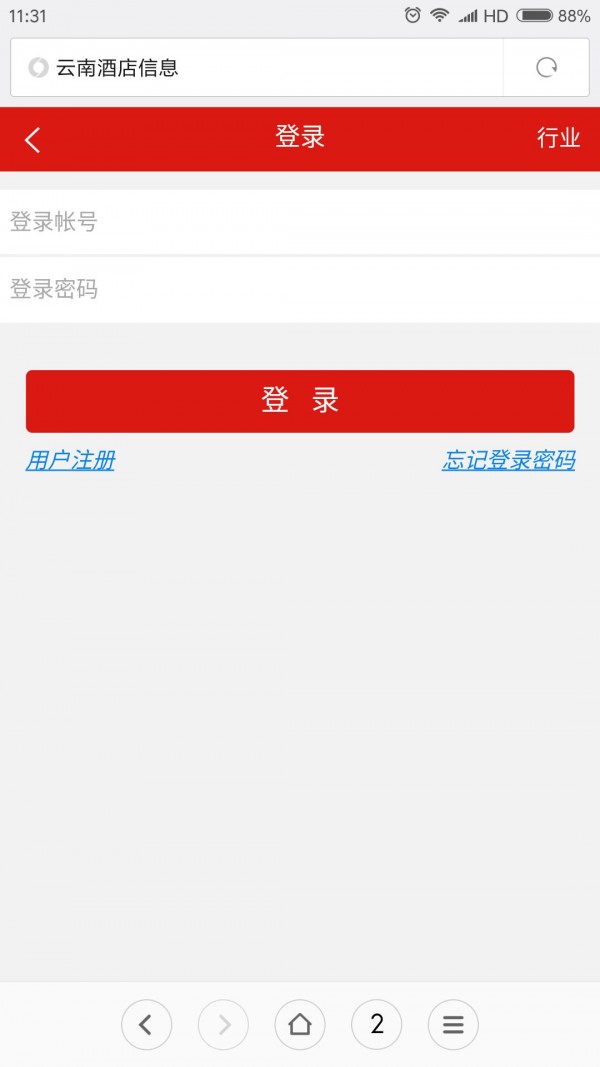The width and height of the screenshot is (600, 1067).
Task: Open the tab switcher showing 2 tabs
Action: point(376,1024)
